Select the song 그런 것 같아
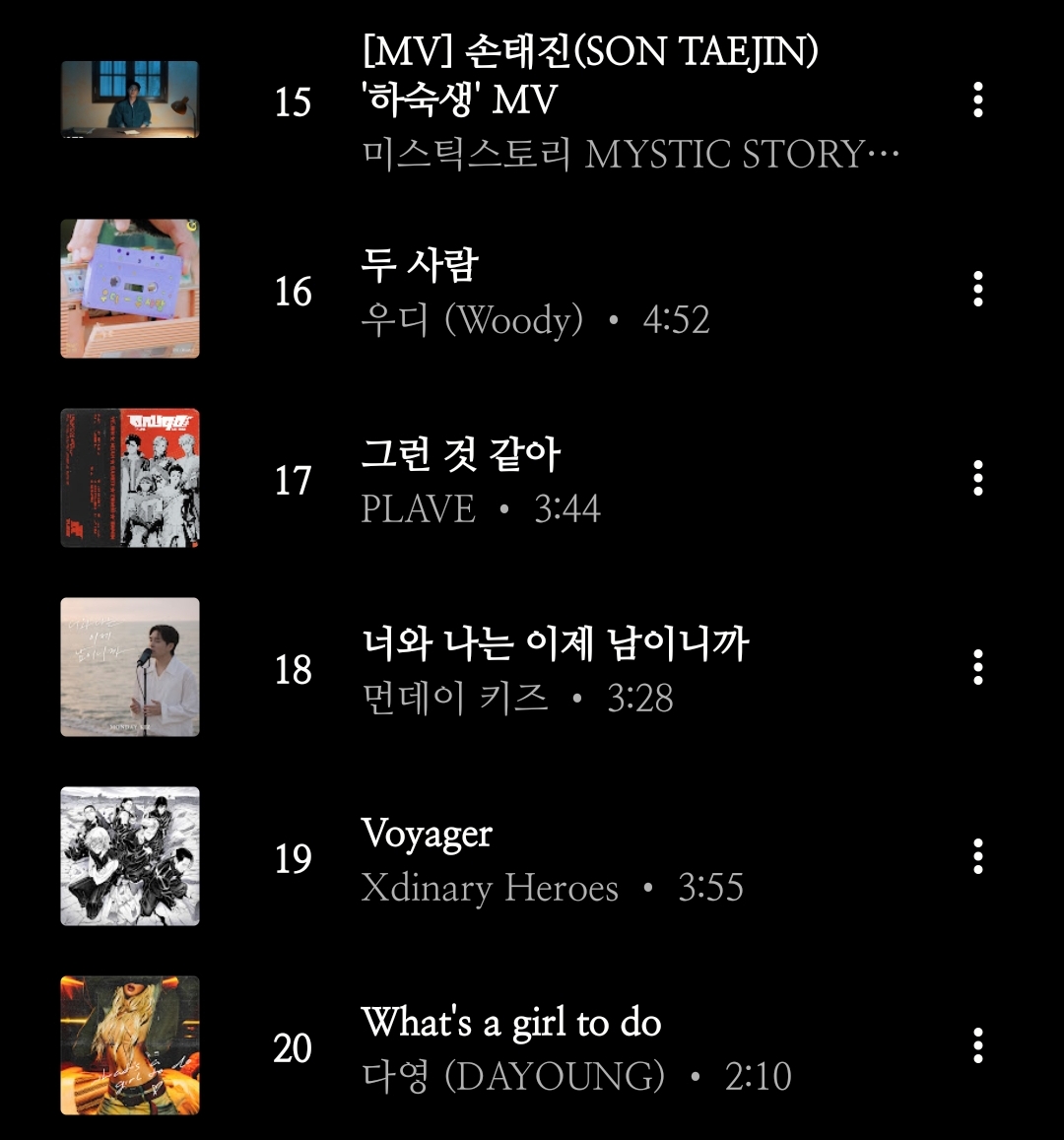Image resolution: width=1064 pixels, height=1140 pixels. [x=461, y=454]
